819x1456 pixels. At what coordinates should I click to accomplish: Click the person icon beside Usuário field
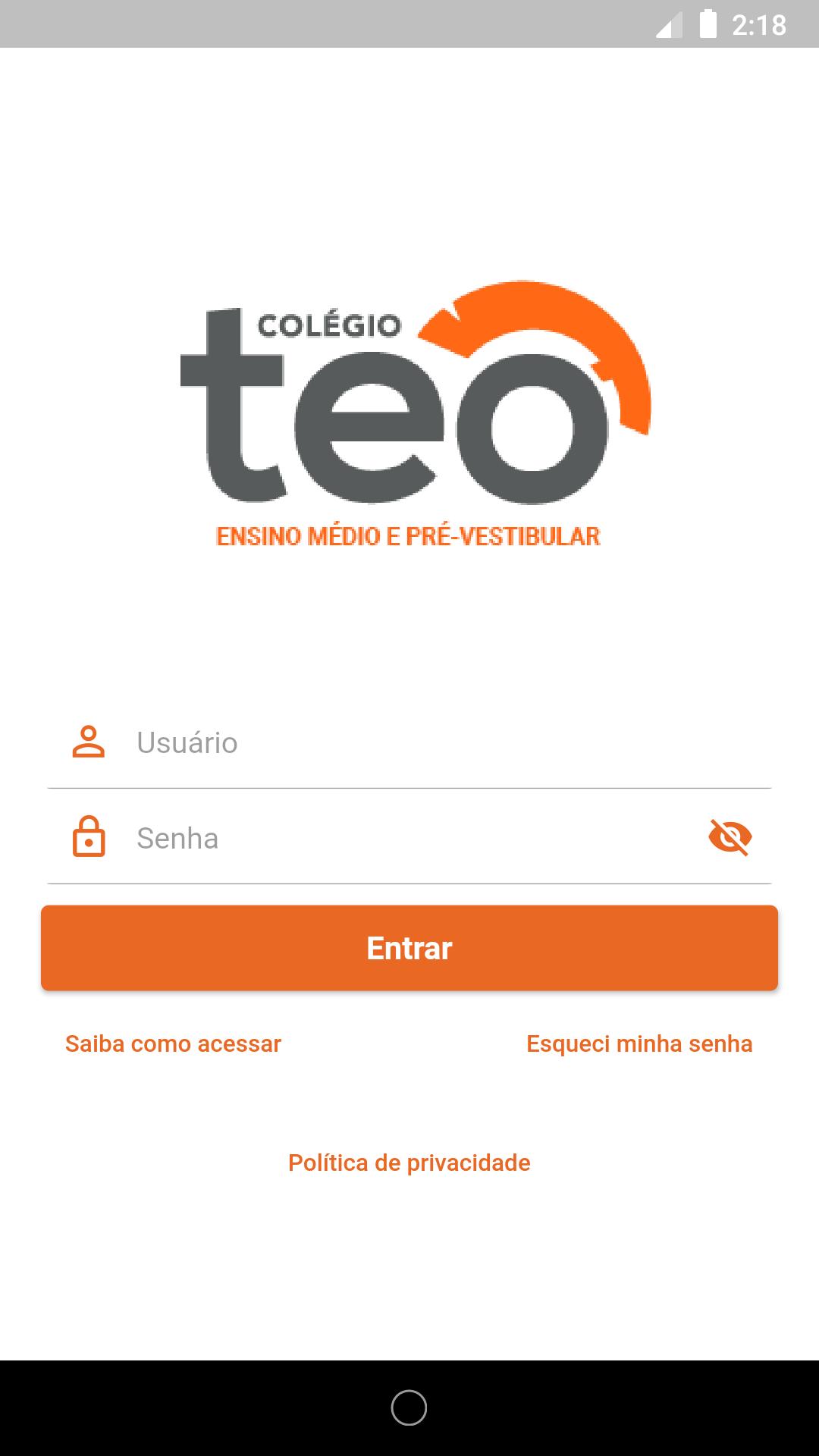point(89,744)
